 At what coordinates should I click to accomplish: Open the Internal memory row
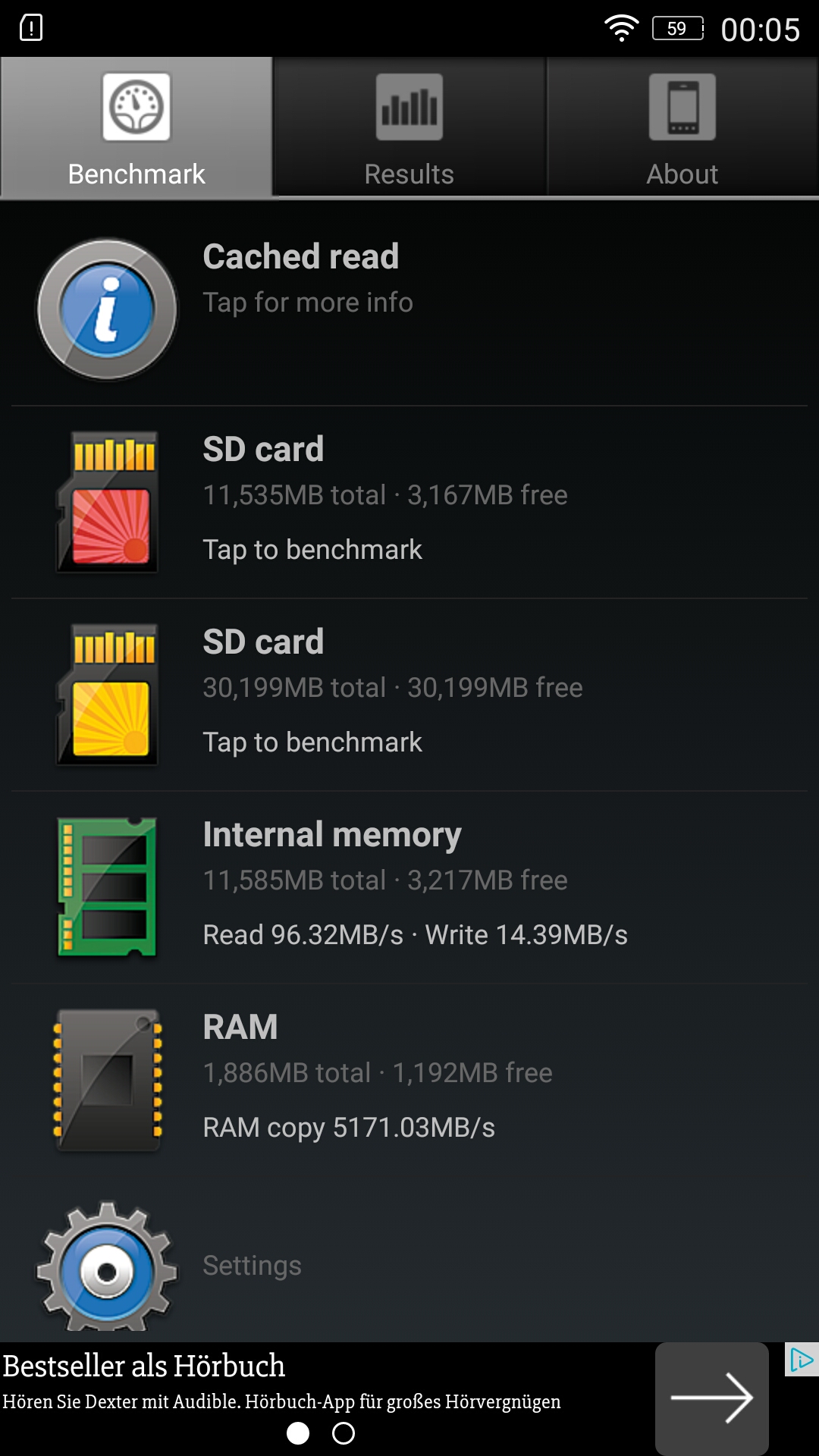(409, 887)
